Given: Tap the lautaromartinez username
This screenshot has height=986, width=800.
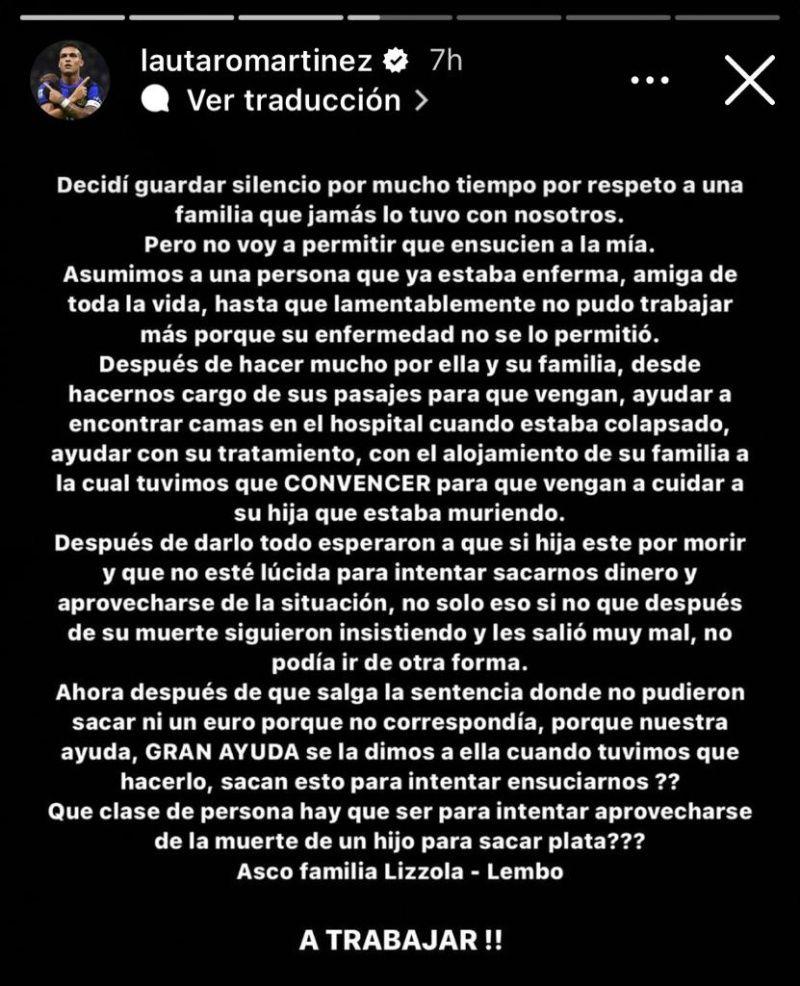Looking at the screenshot, I should pos(259,60).
